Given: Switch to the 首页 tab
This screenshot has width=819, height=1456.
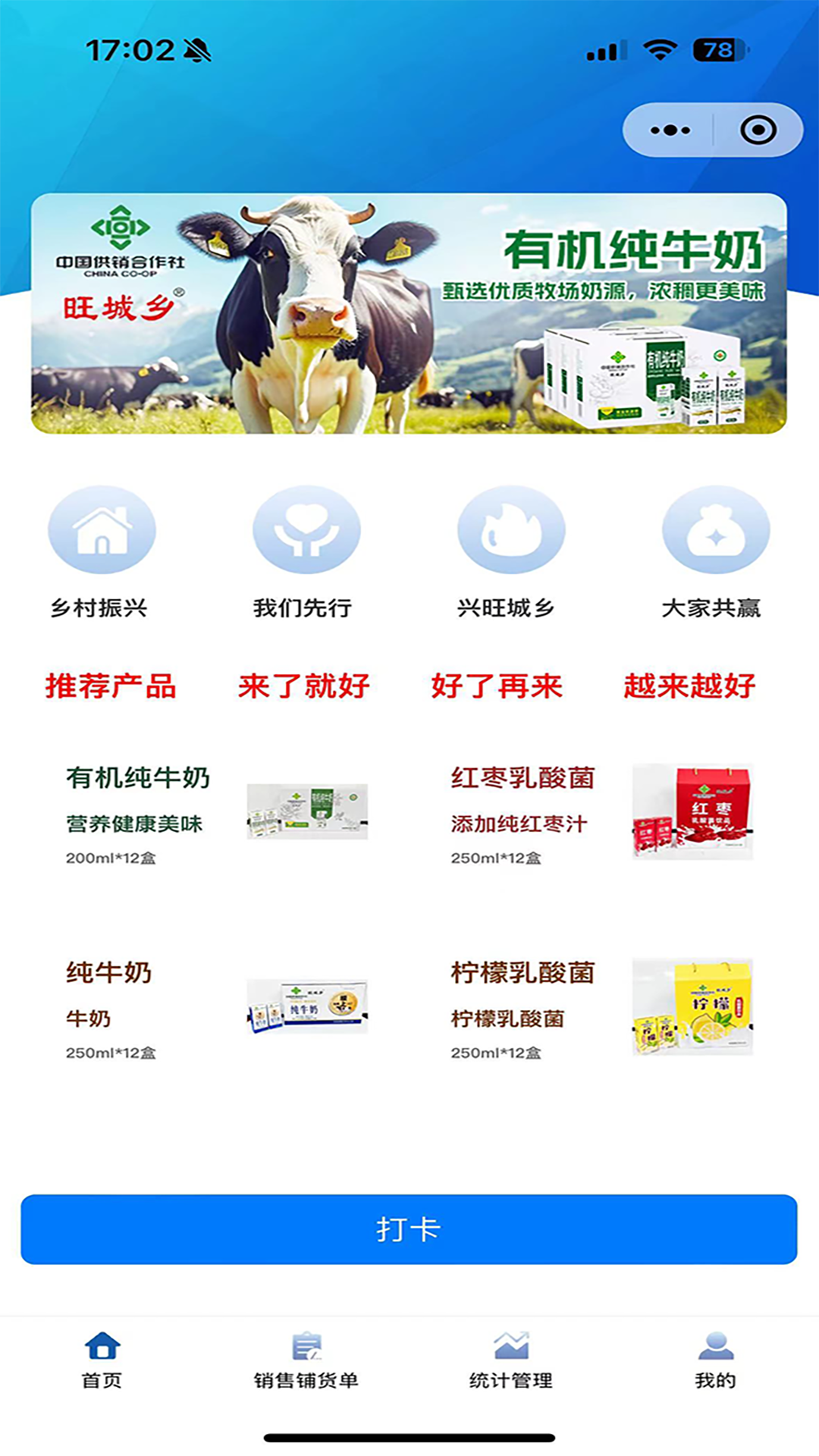Looking at the screenshot, I should pos(102,1359).
